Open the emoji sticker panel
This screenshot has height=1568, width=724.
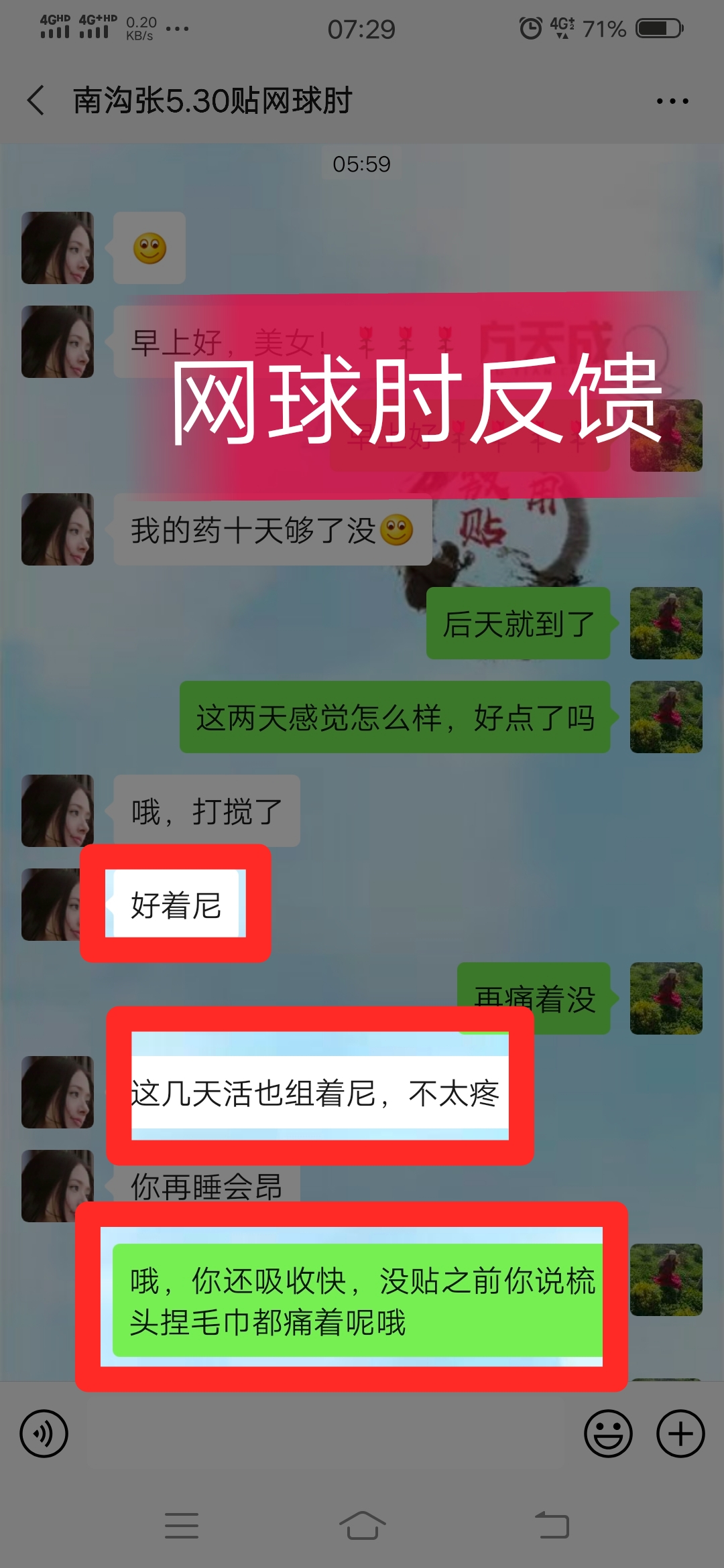click(608, 1434)
